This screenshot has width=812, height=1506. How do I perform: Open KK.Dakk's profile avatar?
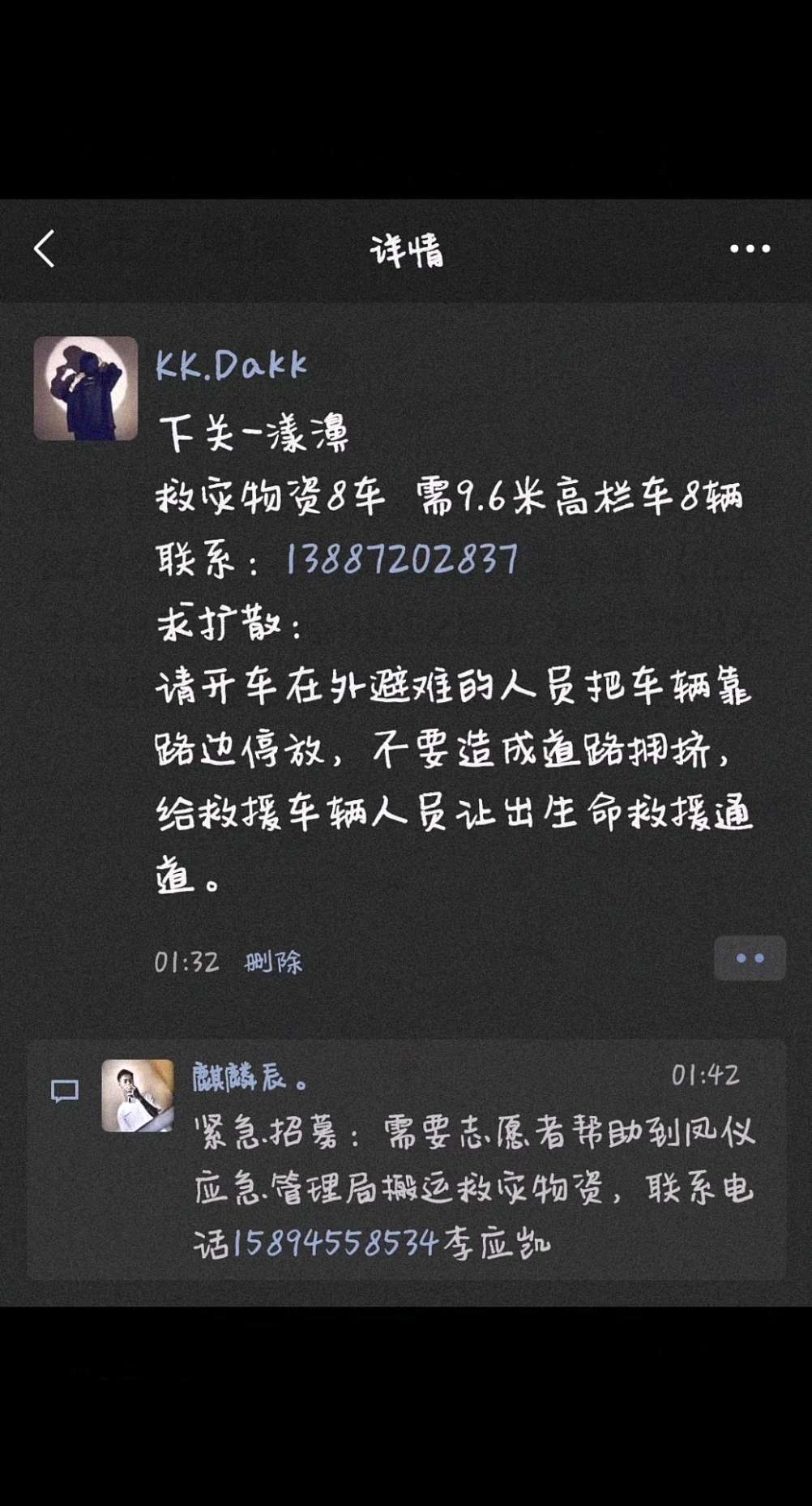point(86,388)
